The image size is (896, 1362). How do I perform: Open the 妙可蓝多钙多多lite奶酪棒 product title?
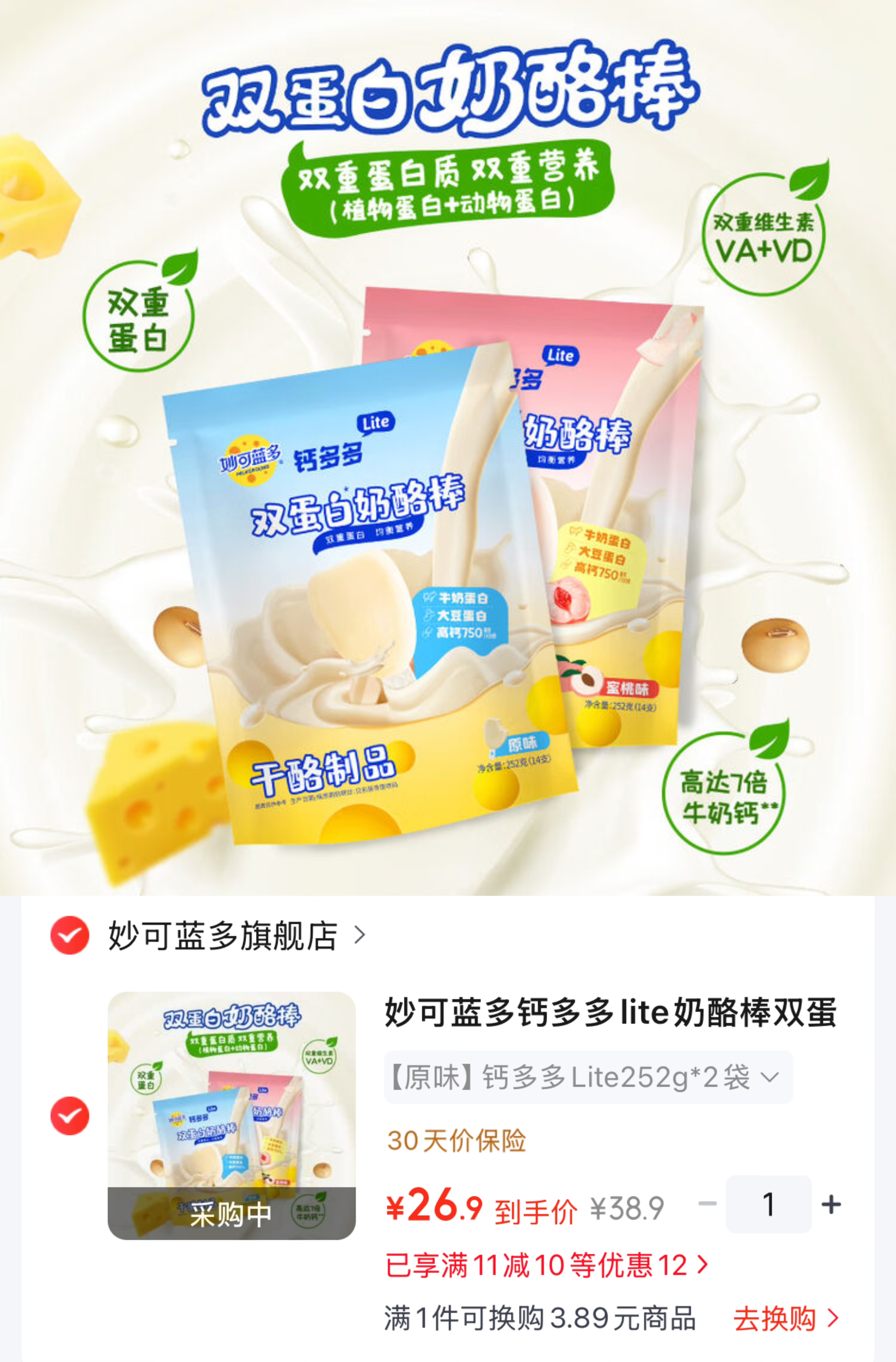click(x=610, y=1012)
